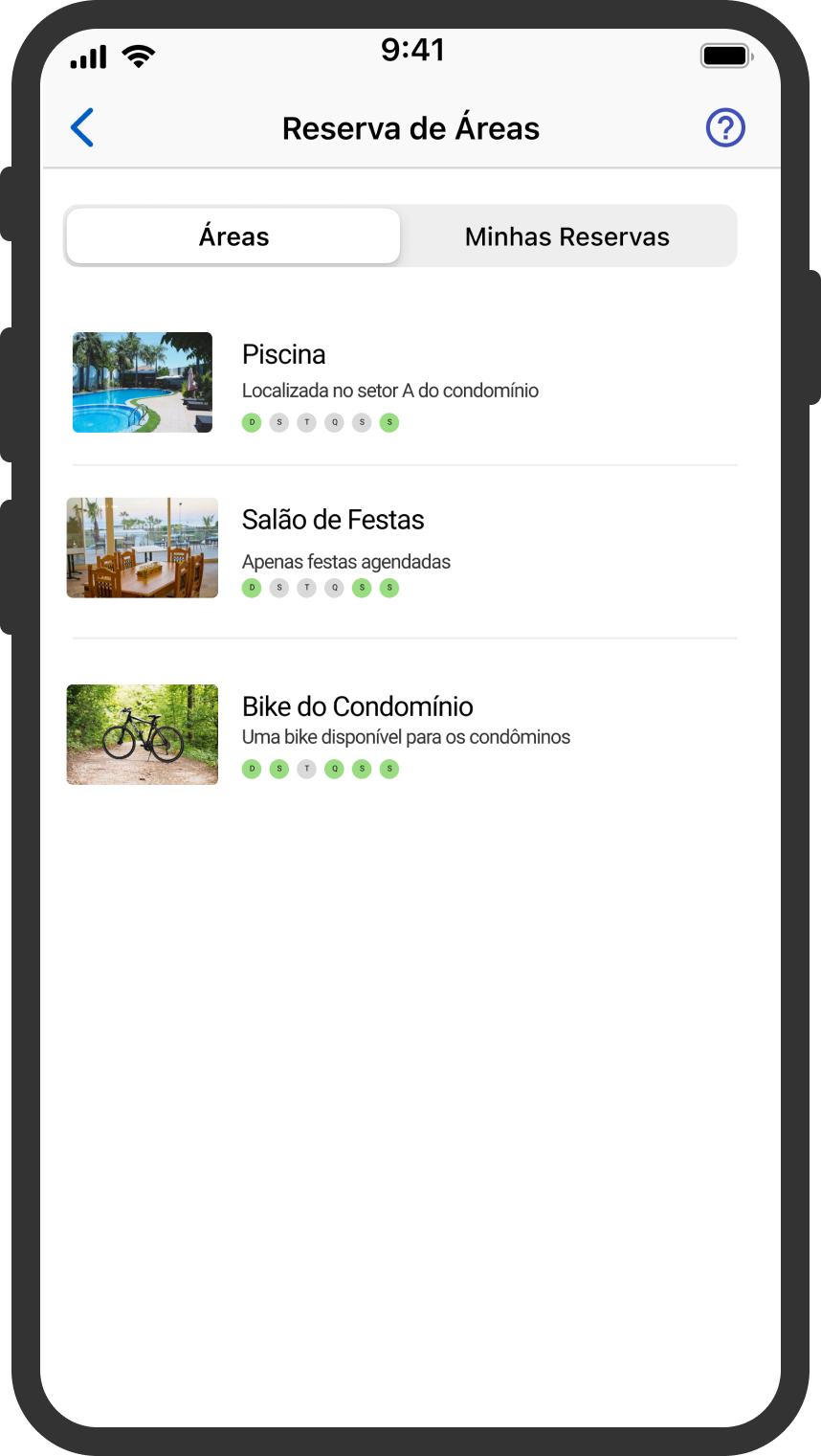Select the Q day badge under Bike do Condomínio
Image resolution: width=821 pixels, height=1456 pixels.
[334, 768]
